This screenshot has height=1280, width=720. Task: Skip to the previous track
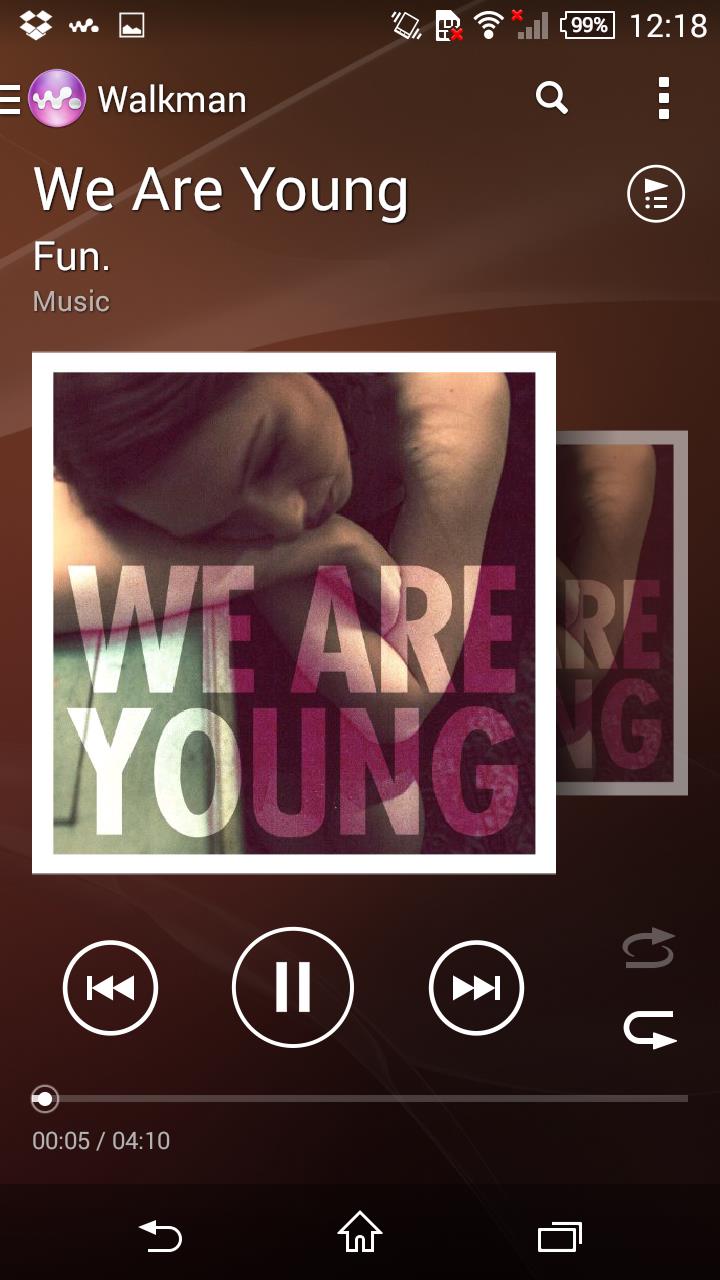[x=110, y=987]
